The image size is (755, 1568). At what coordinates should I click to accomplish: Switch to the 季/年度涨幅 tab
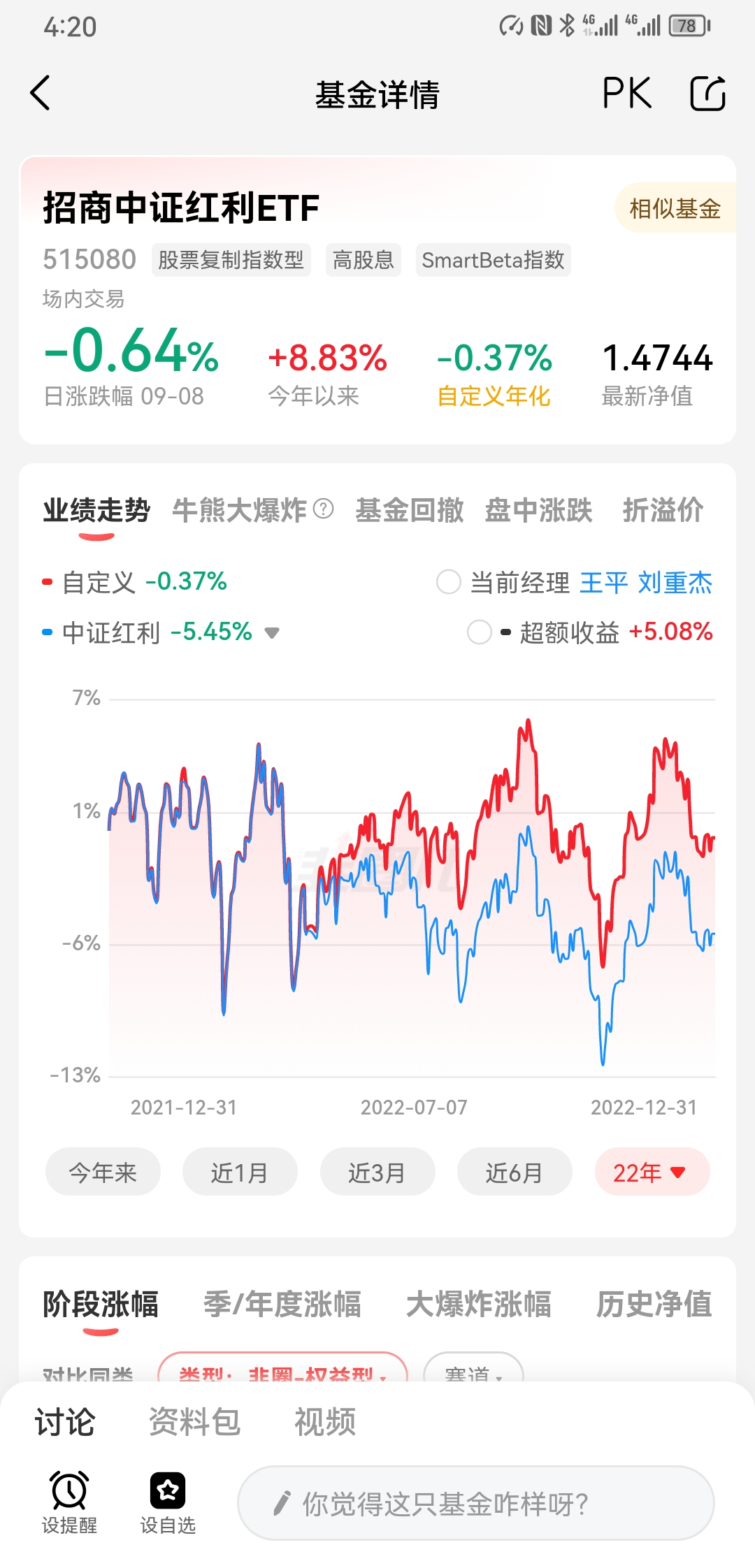pos(282,1304)
